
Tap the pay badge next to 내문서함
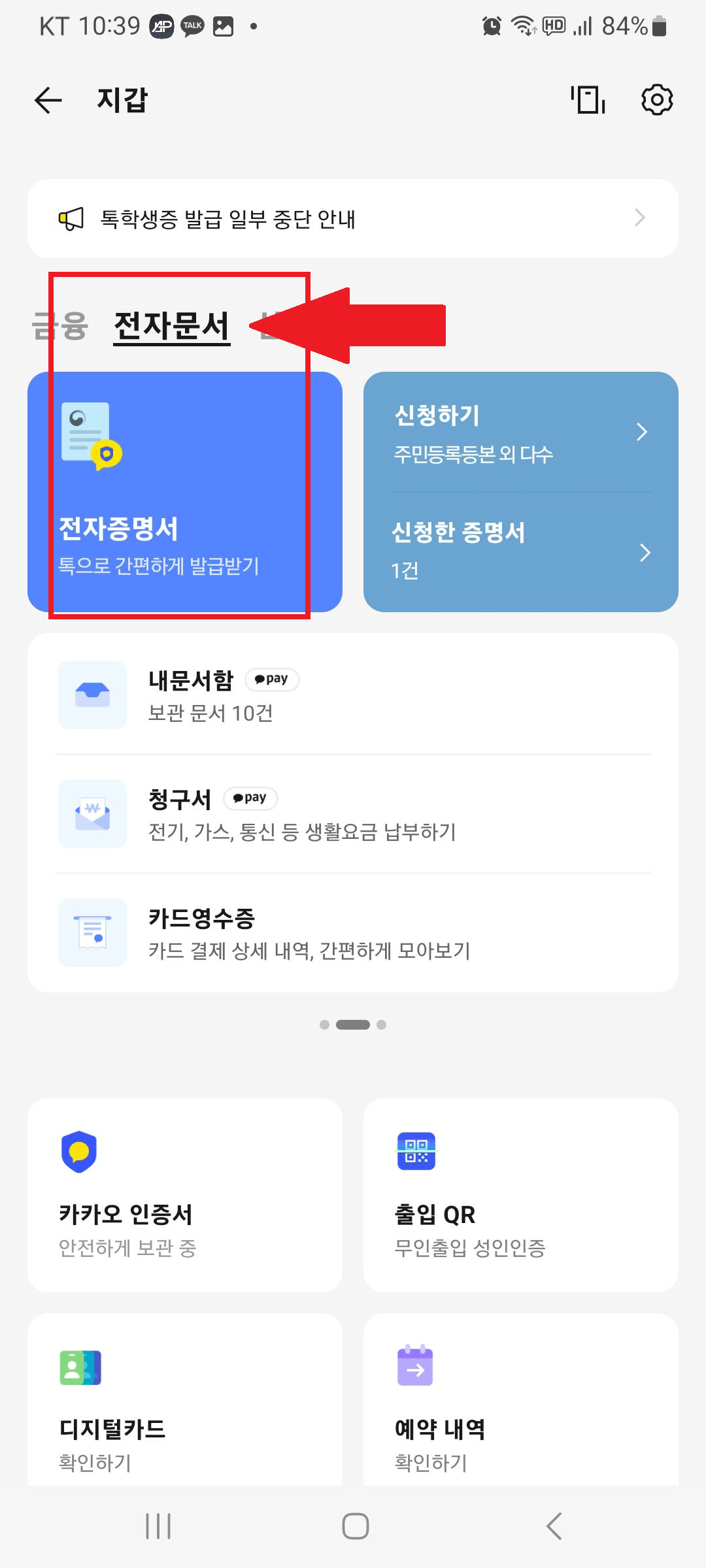(272, 679)
